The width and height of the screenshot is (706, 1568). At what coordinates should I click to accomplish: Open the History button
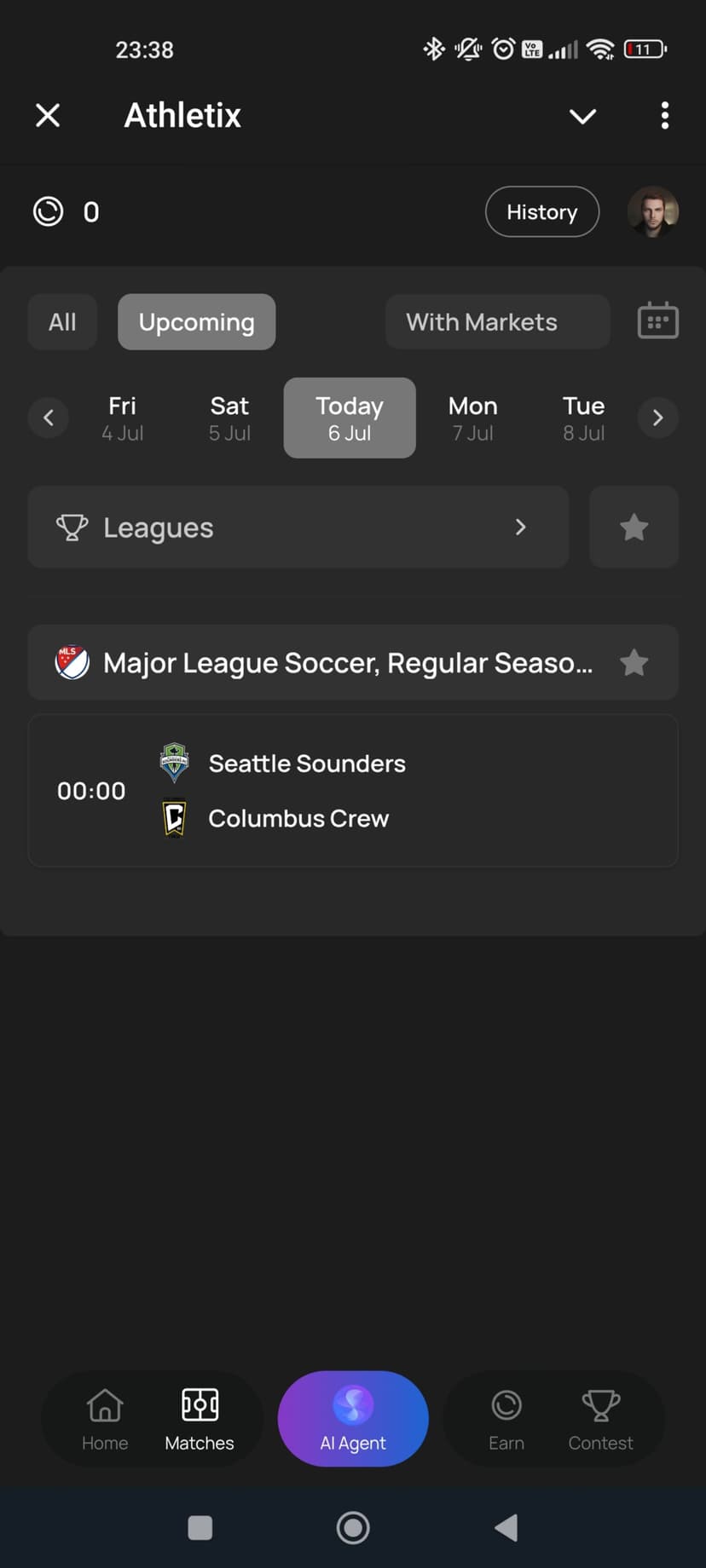541,211
